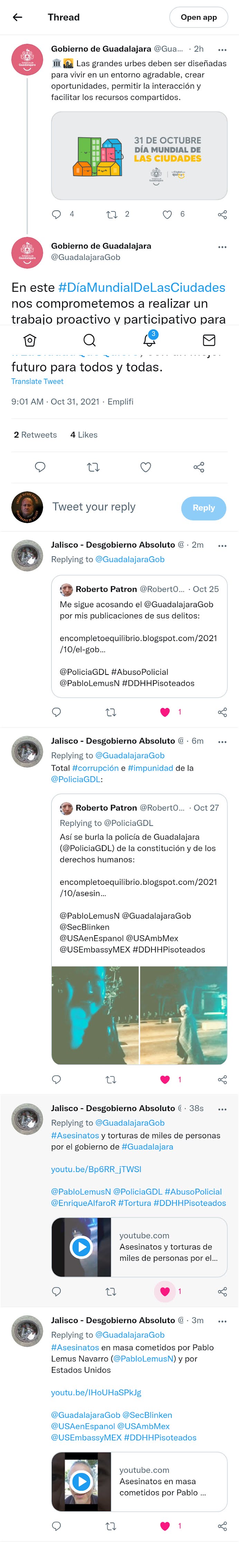Open #DíaMundialDeLasCiudades hashtag

pyautogui.click(x=142, y=287)
